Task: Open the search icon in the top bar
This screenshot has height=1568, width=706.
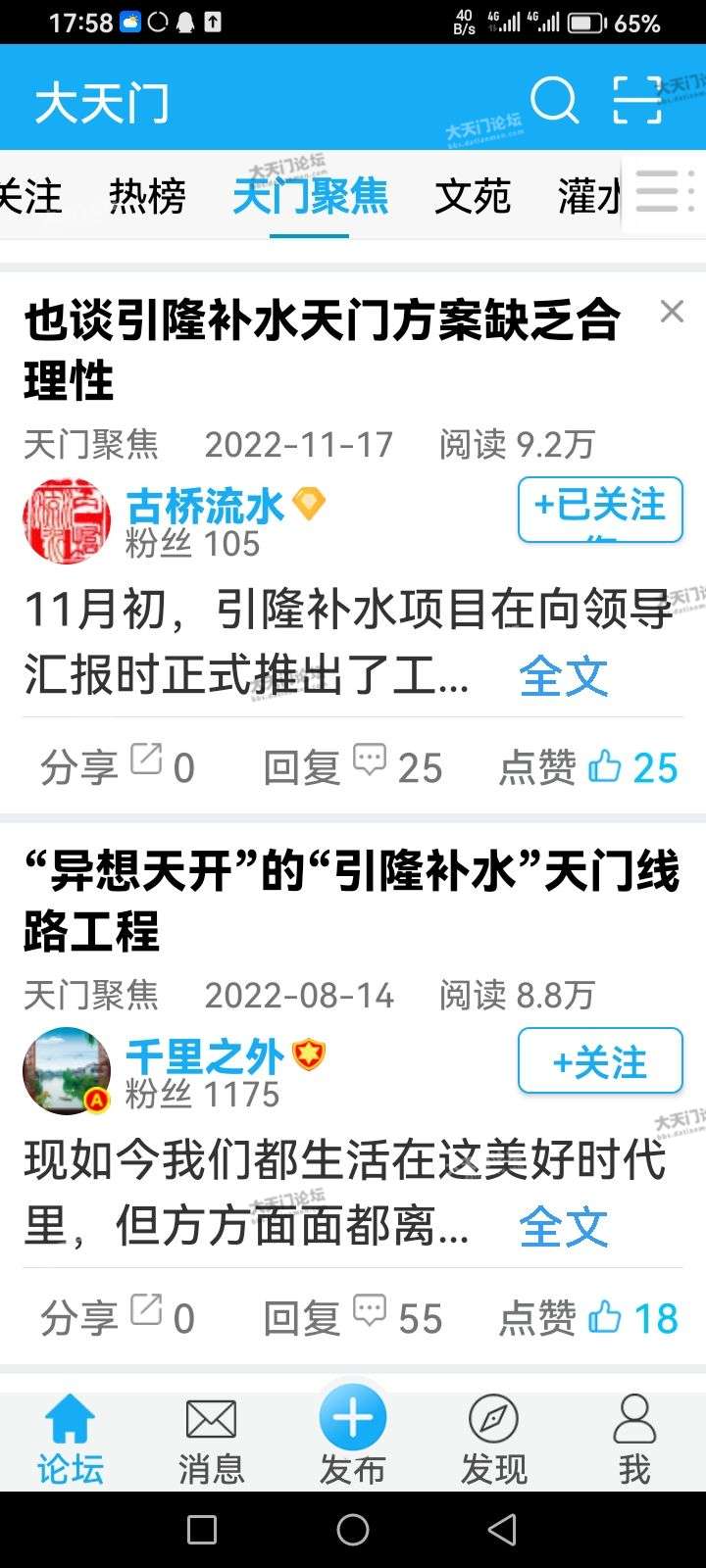Action: (x=554, y=99)
